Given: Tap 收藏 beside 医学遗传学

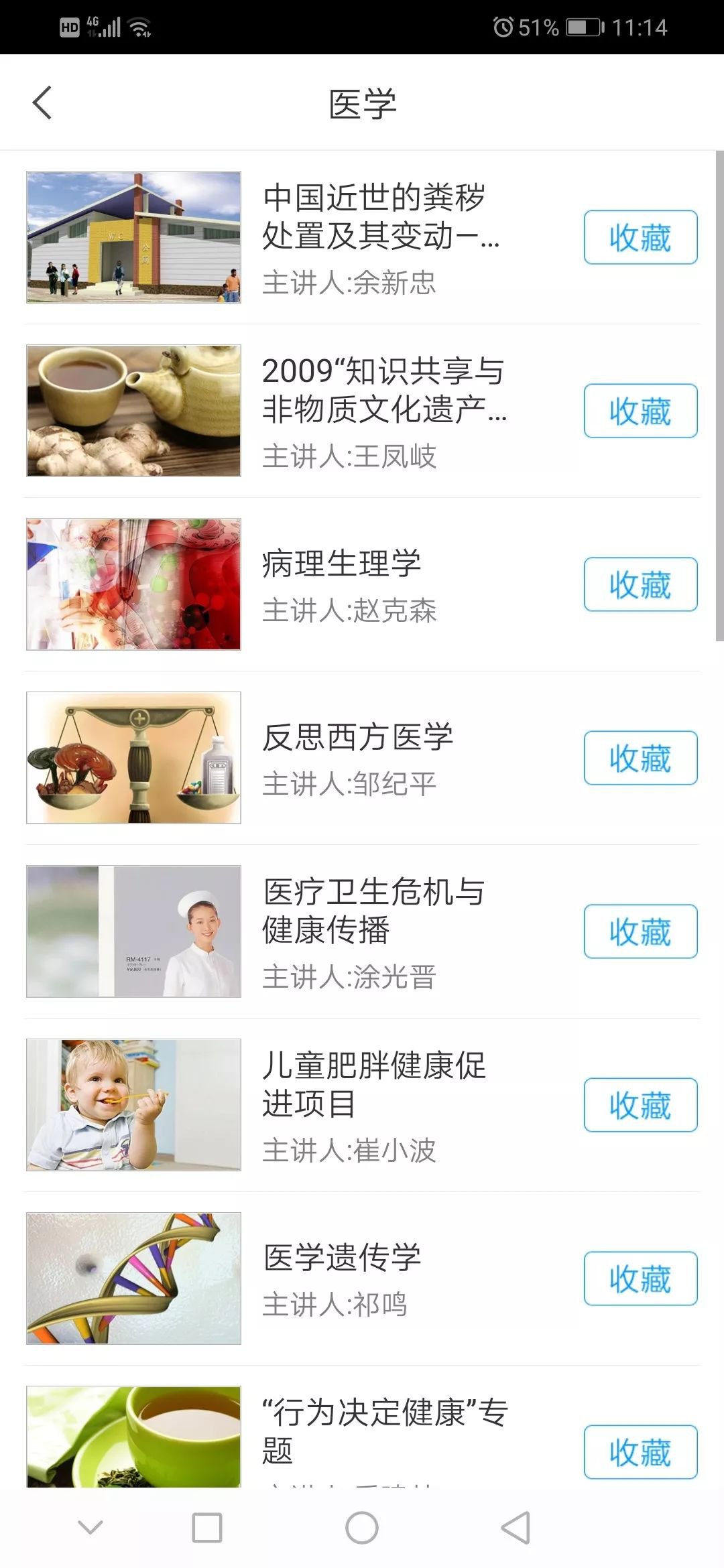Looking at the screenshot, I should 640,1279.
